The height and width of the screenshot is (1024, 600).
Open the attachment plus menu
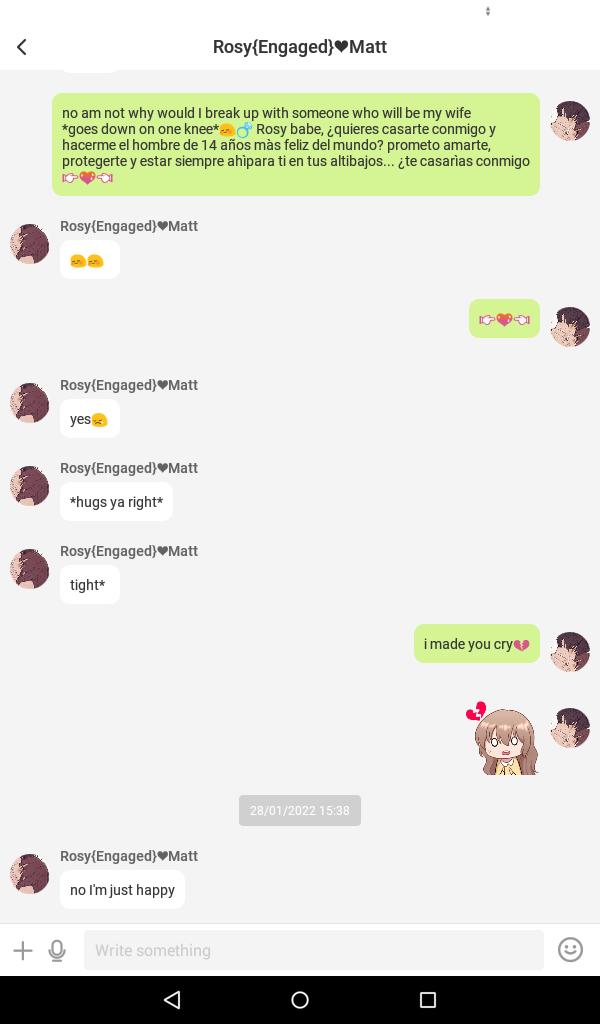[x=22, y=951]
